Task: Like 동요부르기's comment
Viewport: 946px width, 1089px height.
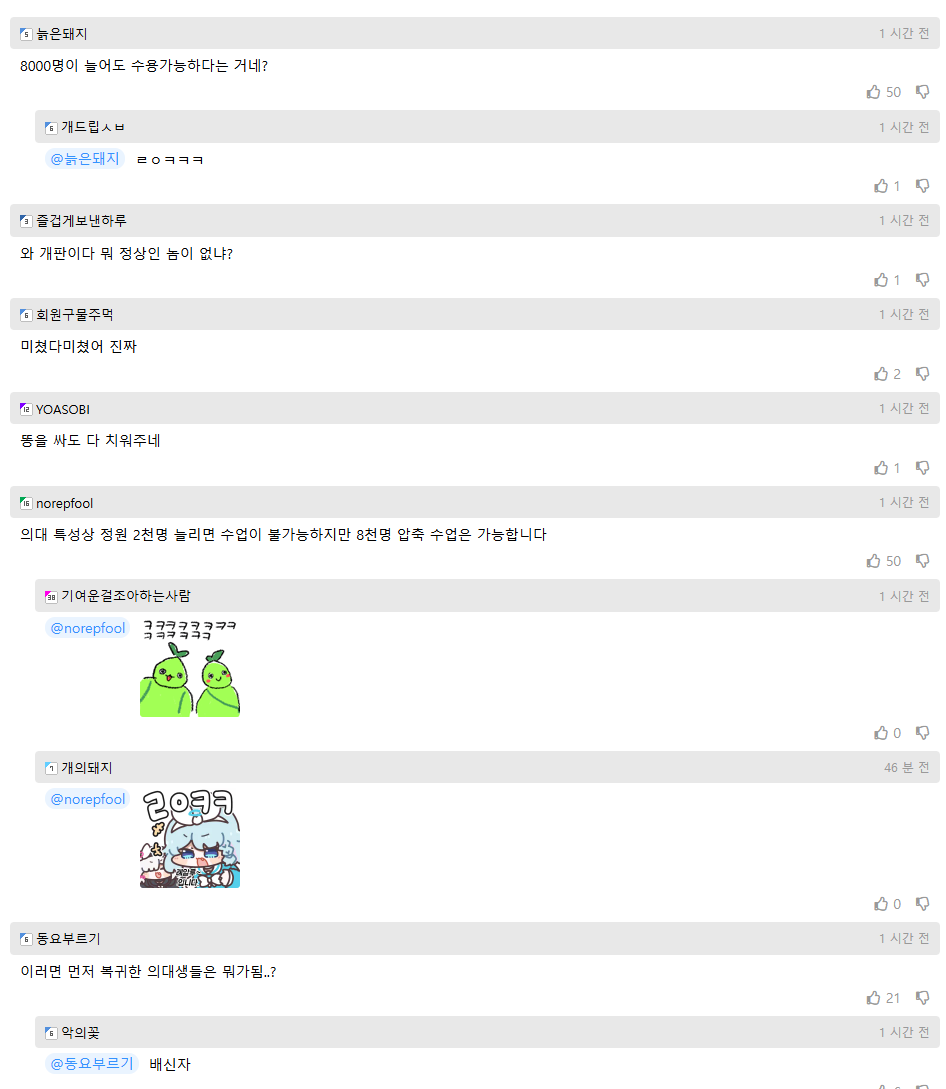Action: pos(874,998)
